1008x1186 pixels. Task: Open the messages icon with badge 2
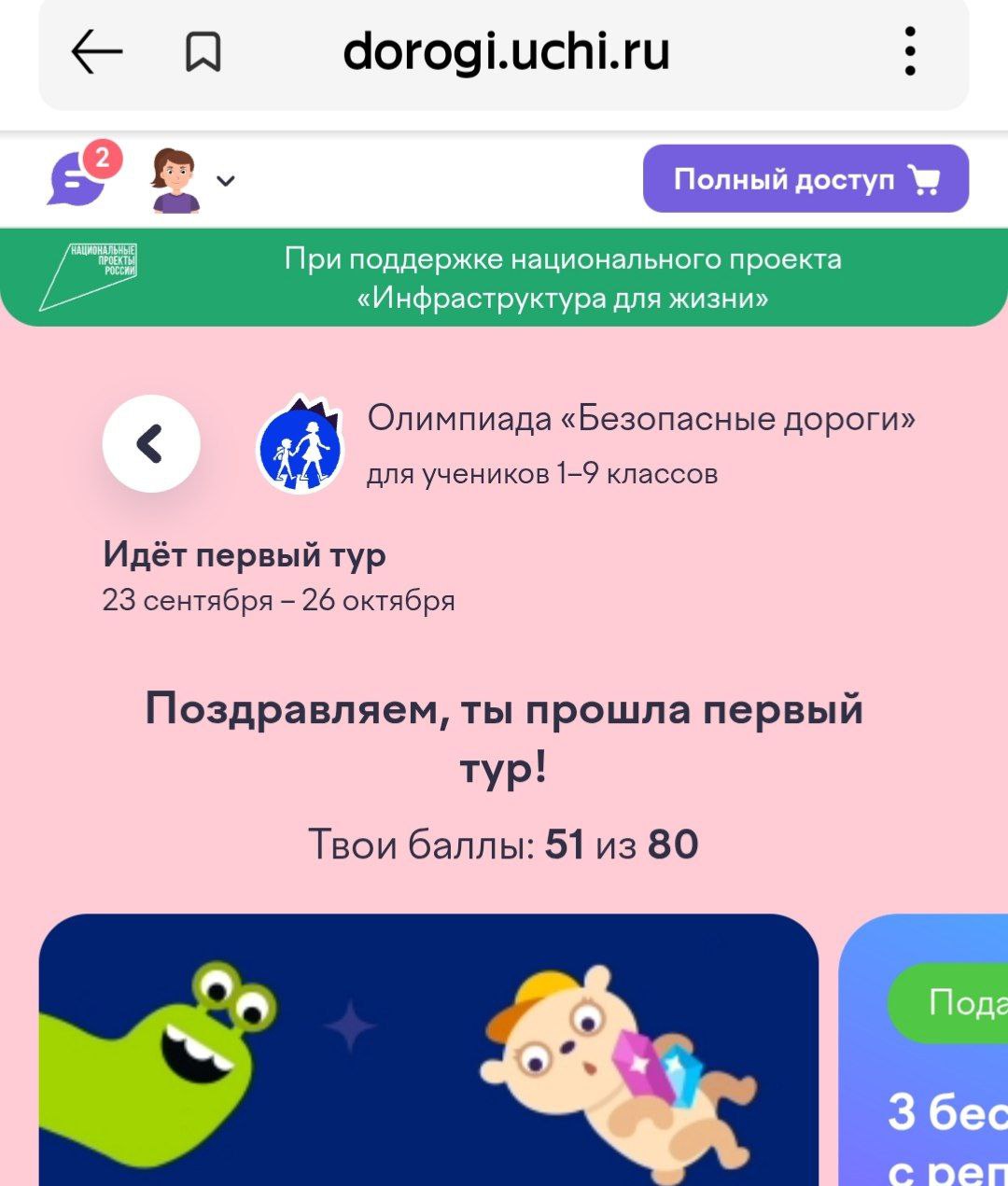point(77,177)
